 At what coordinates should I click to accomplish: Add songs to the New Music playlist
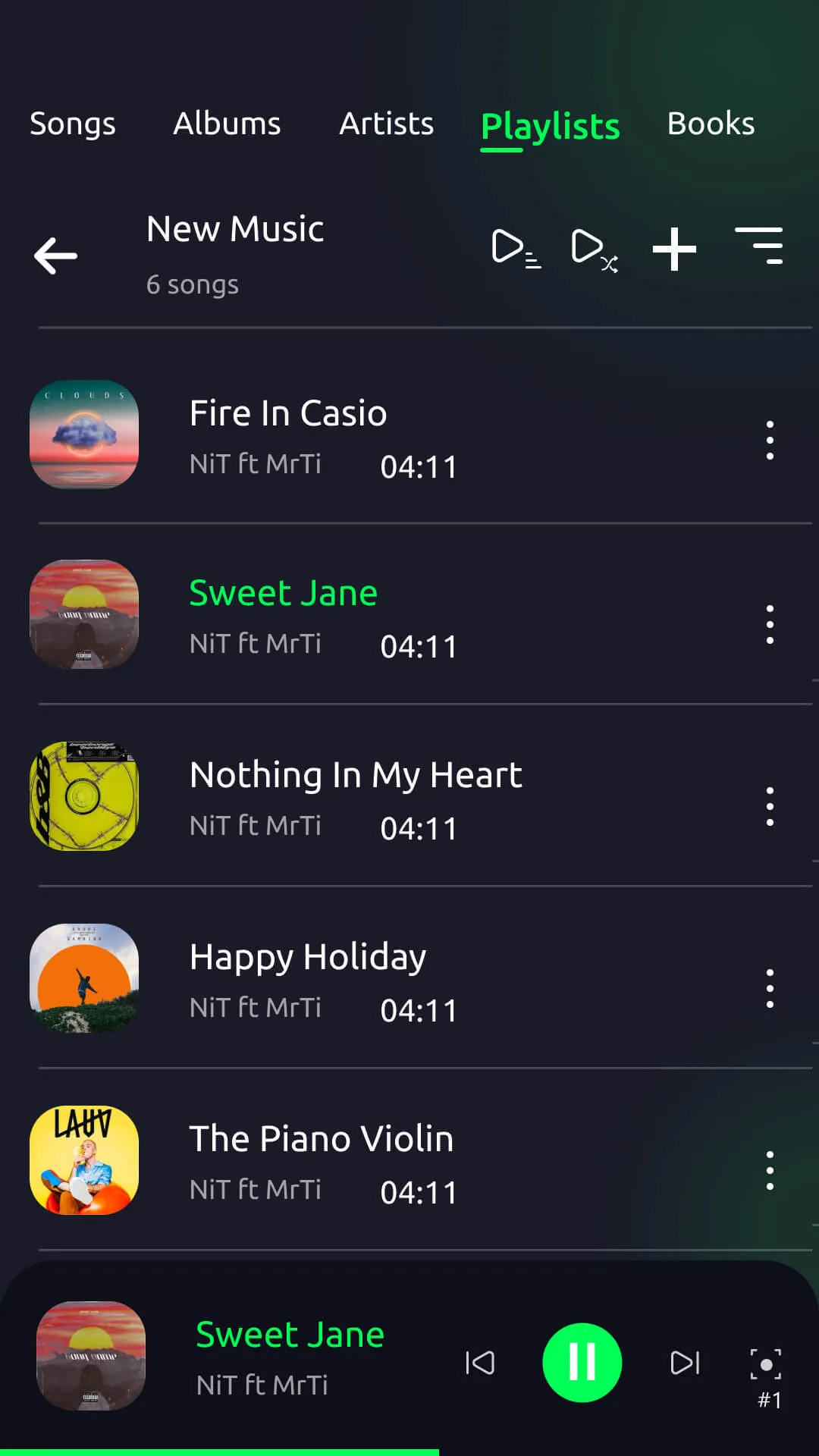[674, 247]
